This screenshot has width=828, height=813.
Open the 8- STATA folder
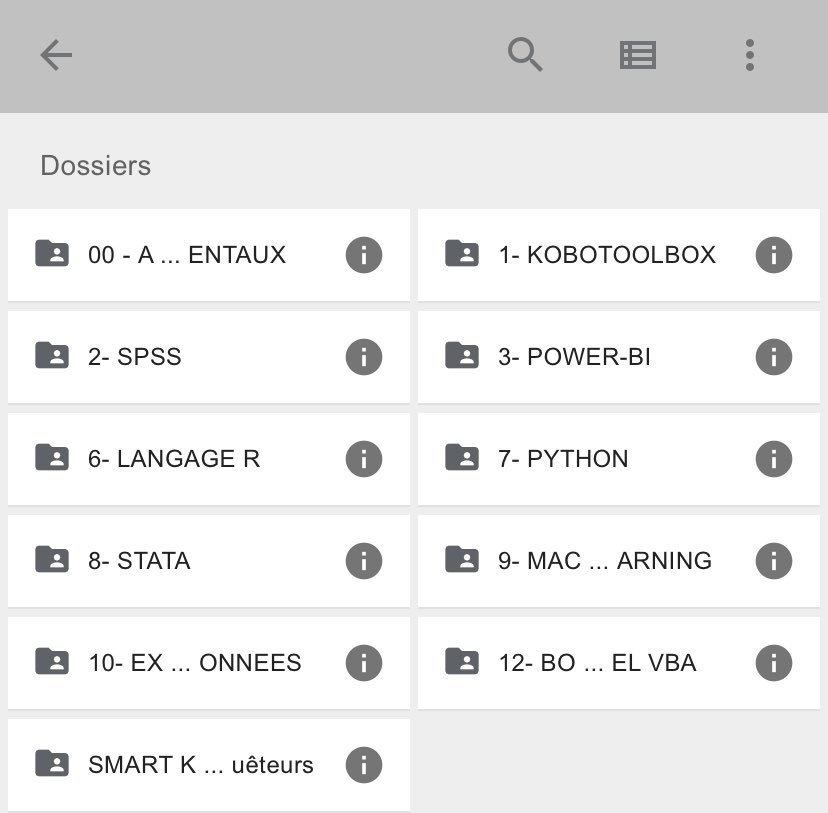(139, 561)
